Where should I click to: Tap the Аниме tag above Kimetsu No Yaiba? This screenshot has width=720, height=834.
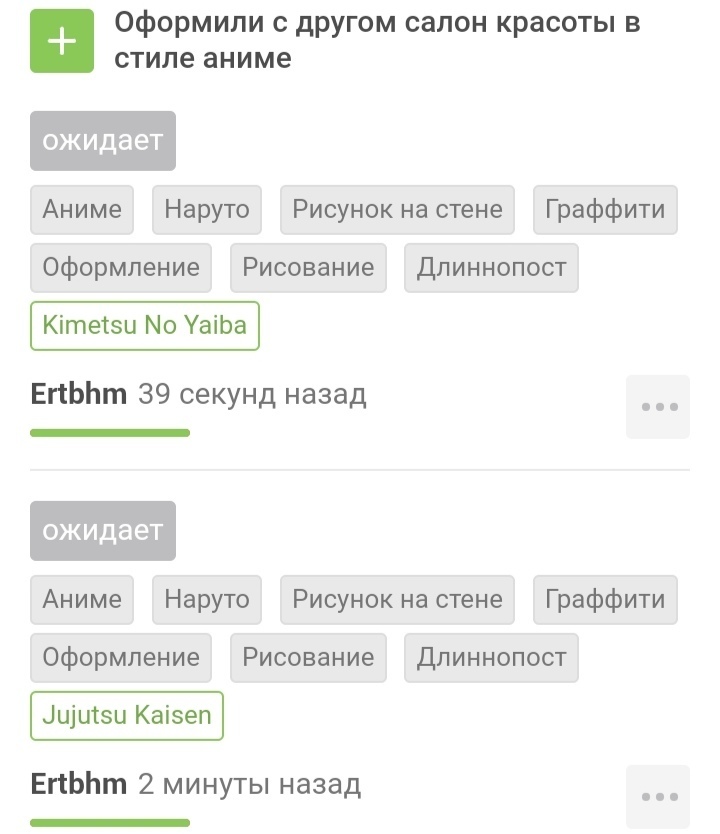[82, 210]
